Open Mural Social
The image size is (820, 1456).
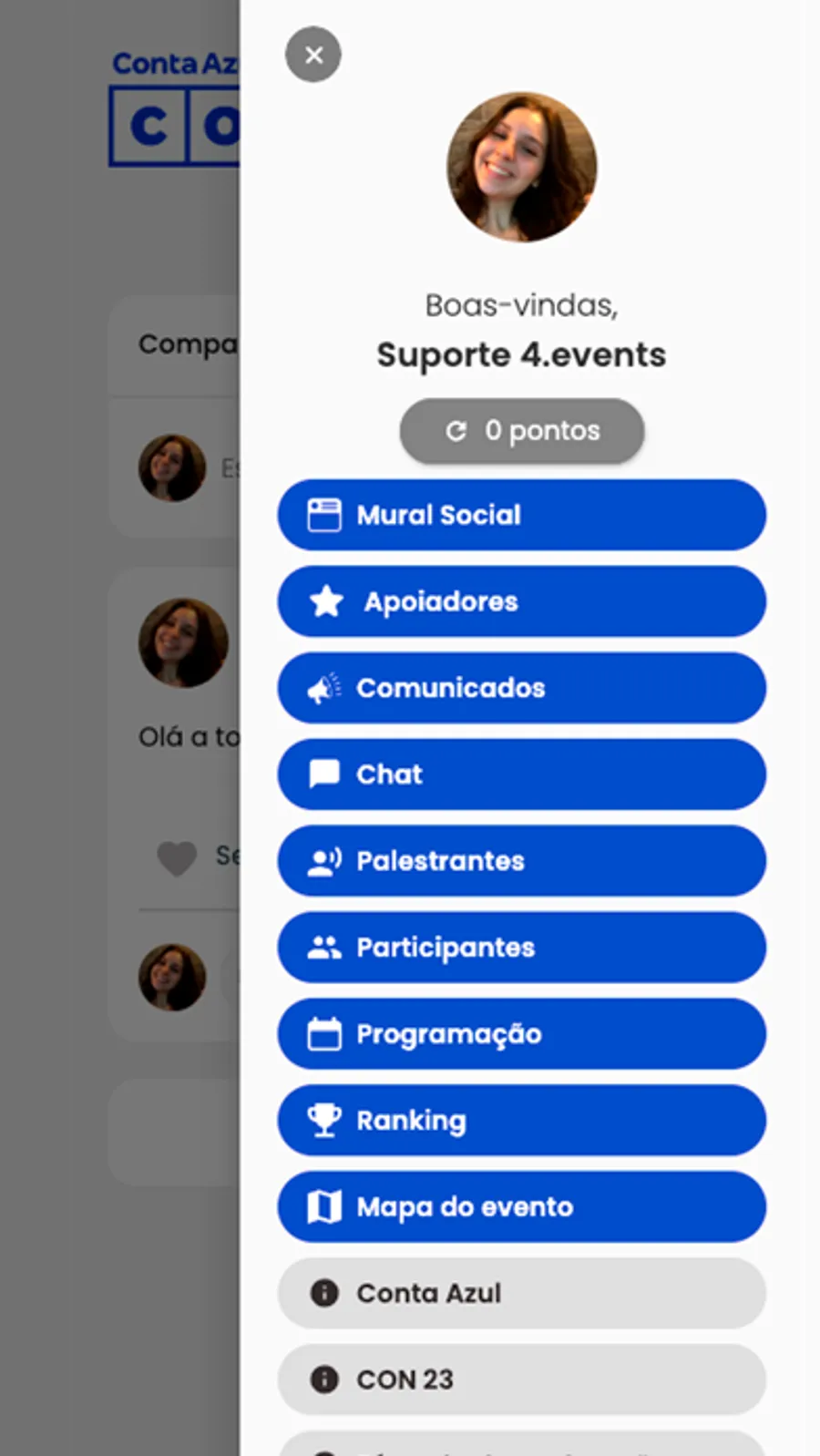(521, 515)
